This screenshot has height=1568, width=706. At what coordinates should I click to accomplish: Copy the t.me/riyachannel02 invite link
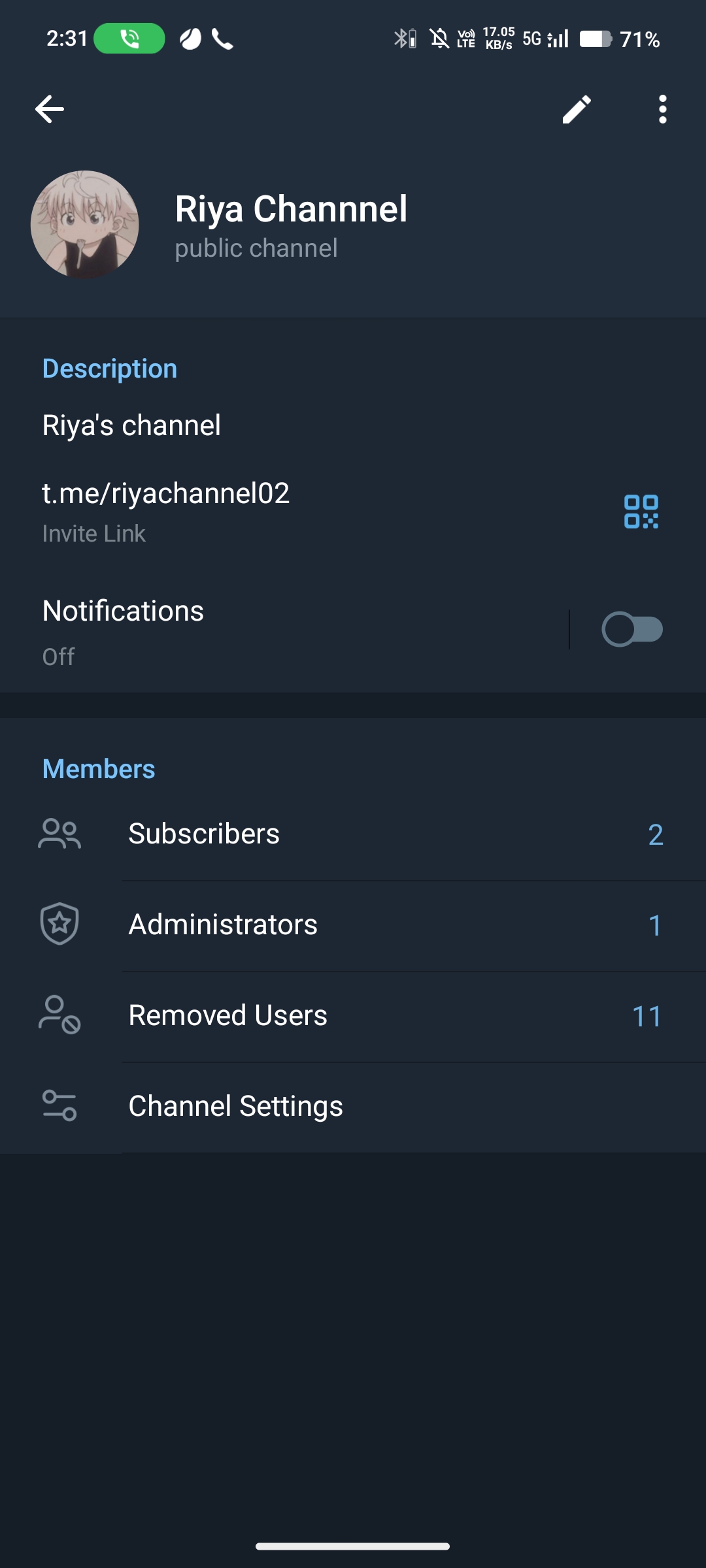[166, 493]
